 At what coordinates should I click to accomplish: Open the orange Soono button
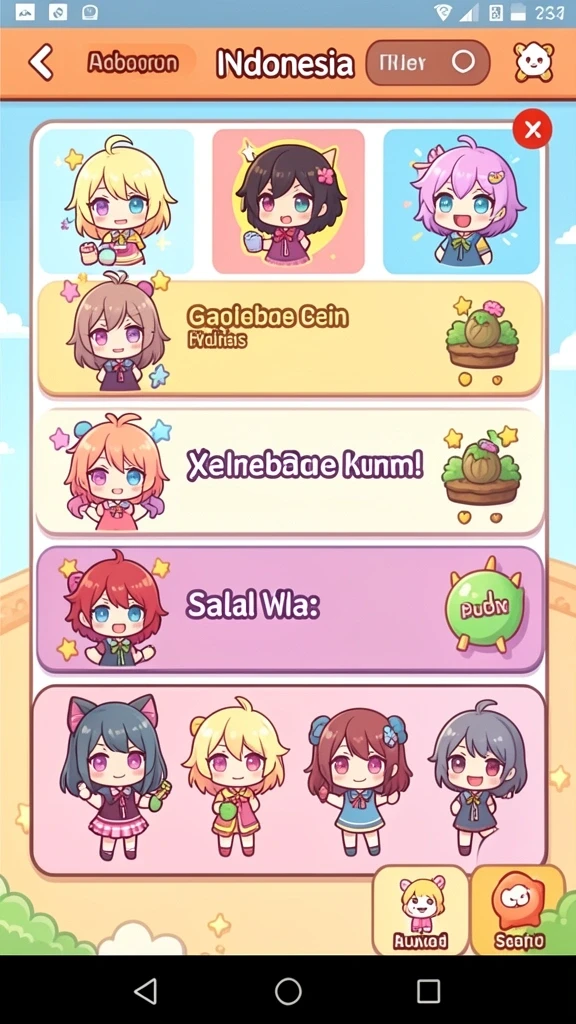click(x=519, y=910)
